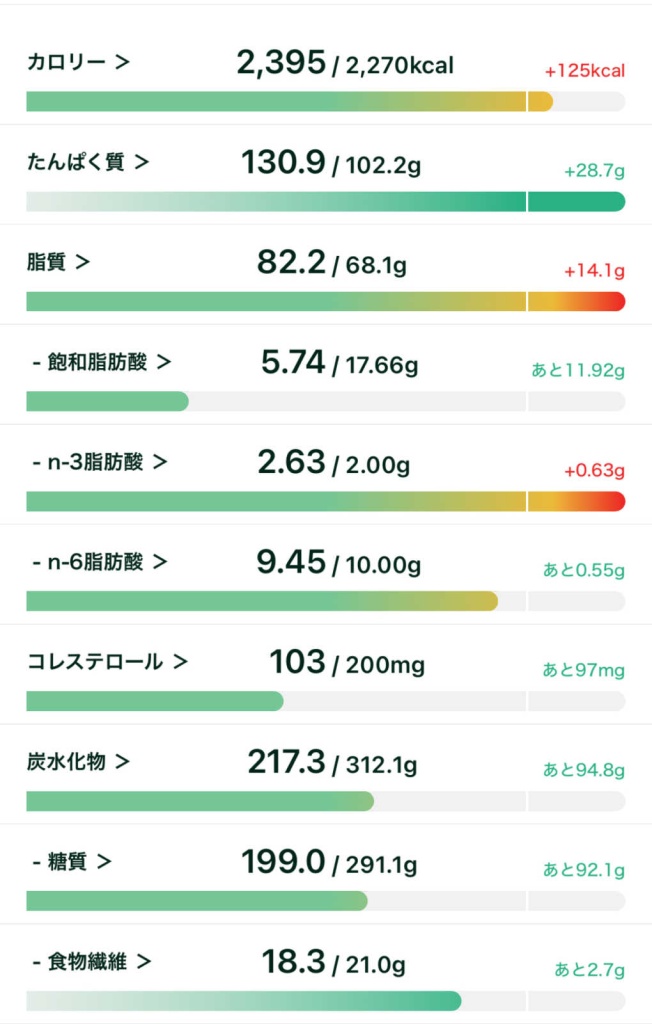Open the 炭水化物 row
This screenshot has height=1024, width=652.
tap(78, 762)
